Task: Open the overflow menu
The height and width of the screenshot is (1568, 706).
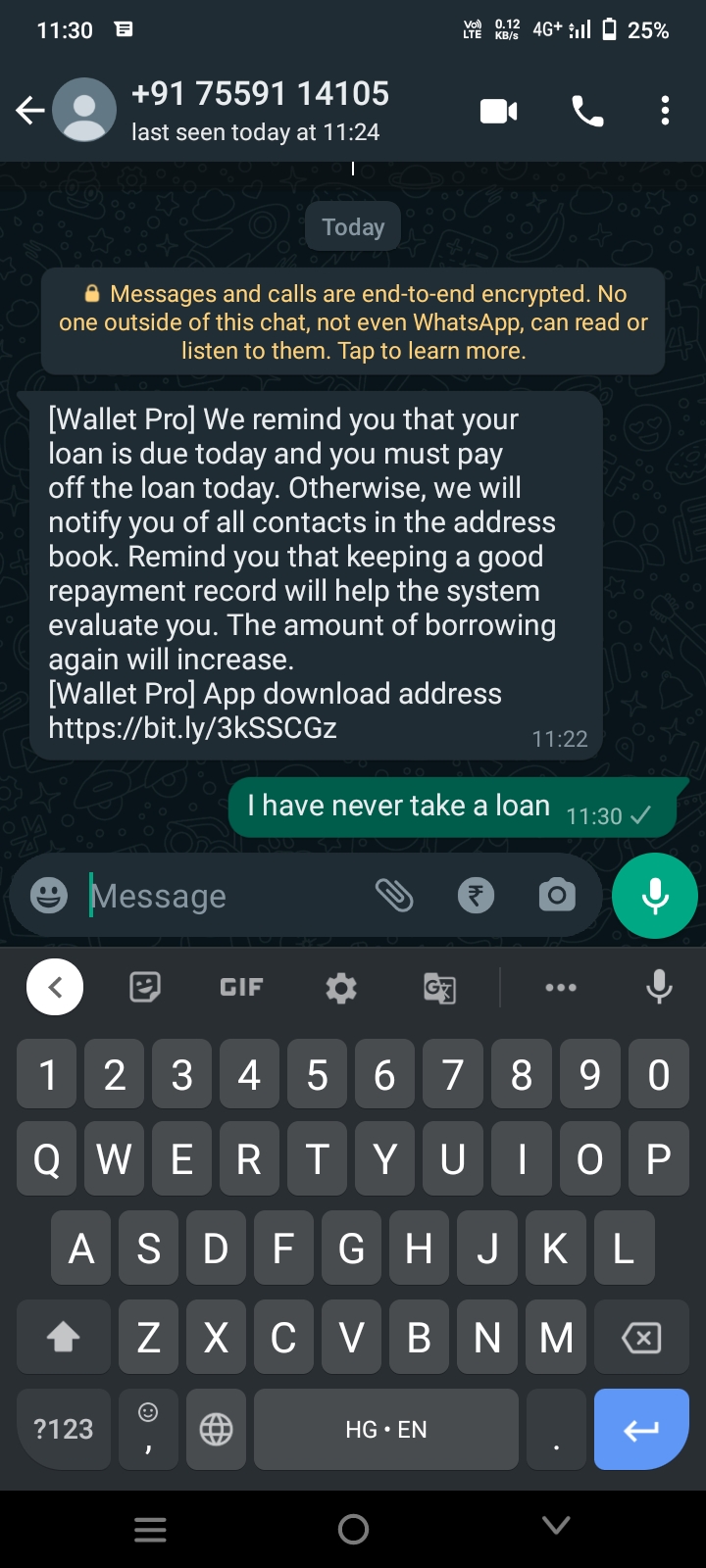Action: point(665,111)
